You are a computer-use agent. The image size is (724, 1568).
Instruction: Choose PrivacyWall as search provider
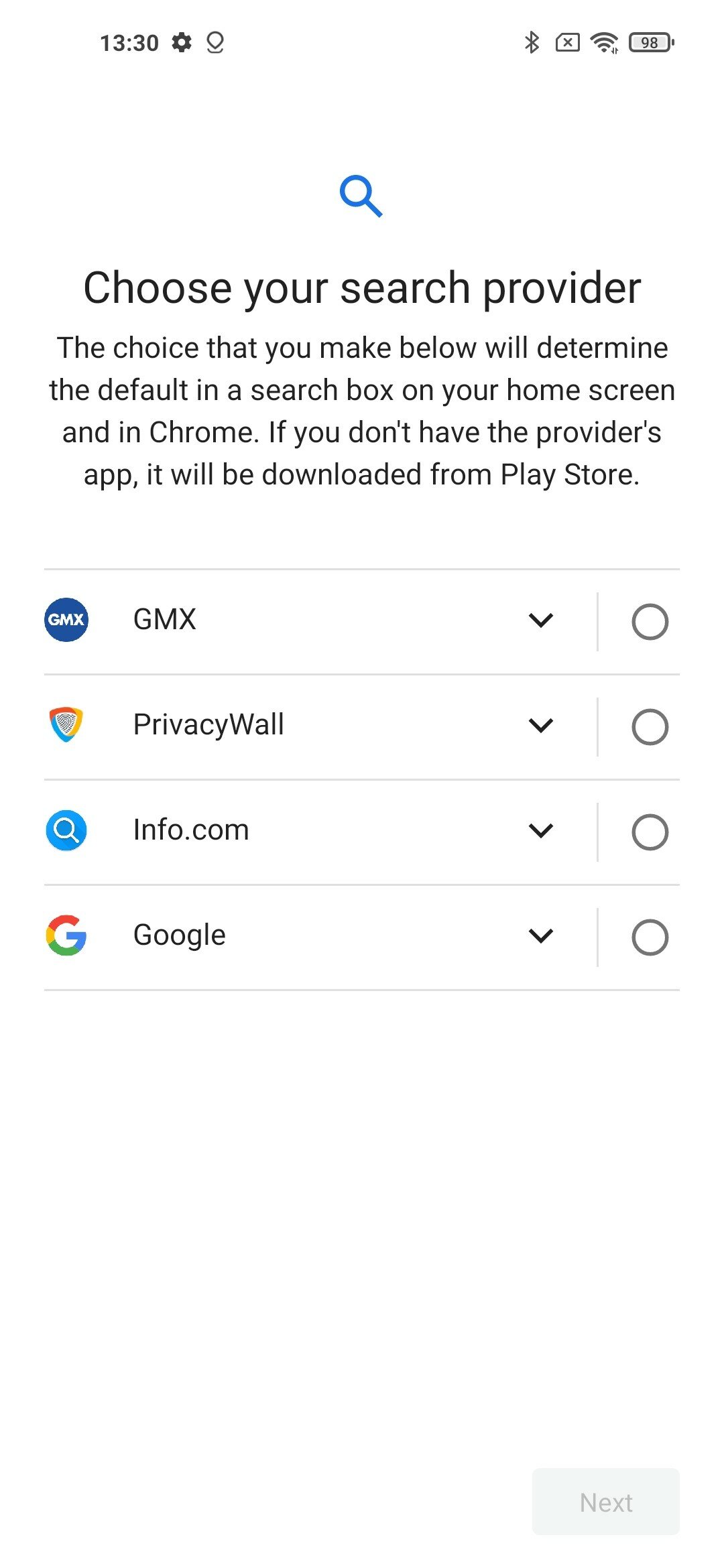[x=650, y=727]
